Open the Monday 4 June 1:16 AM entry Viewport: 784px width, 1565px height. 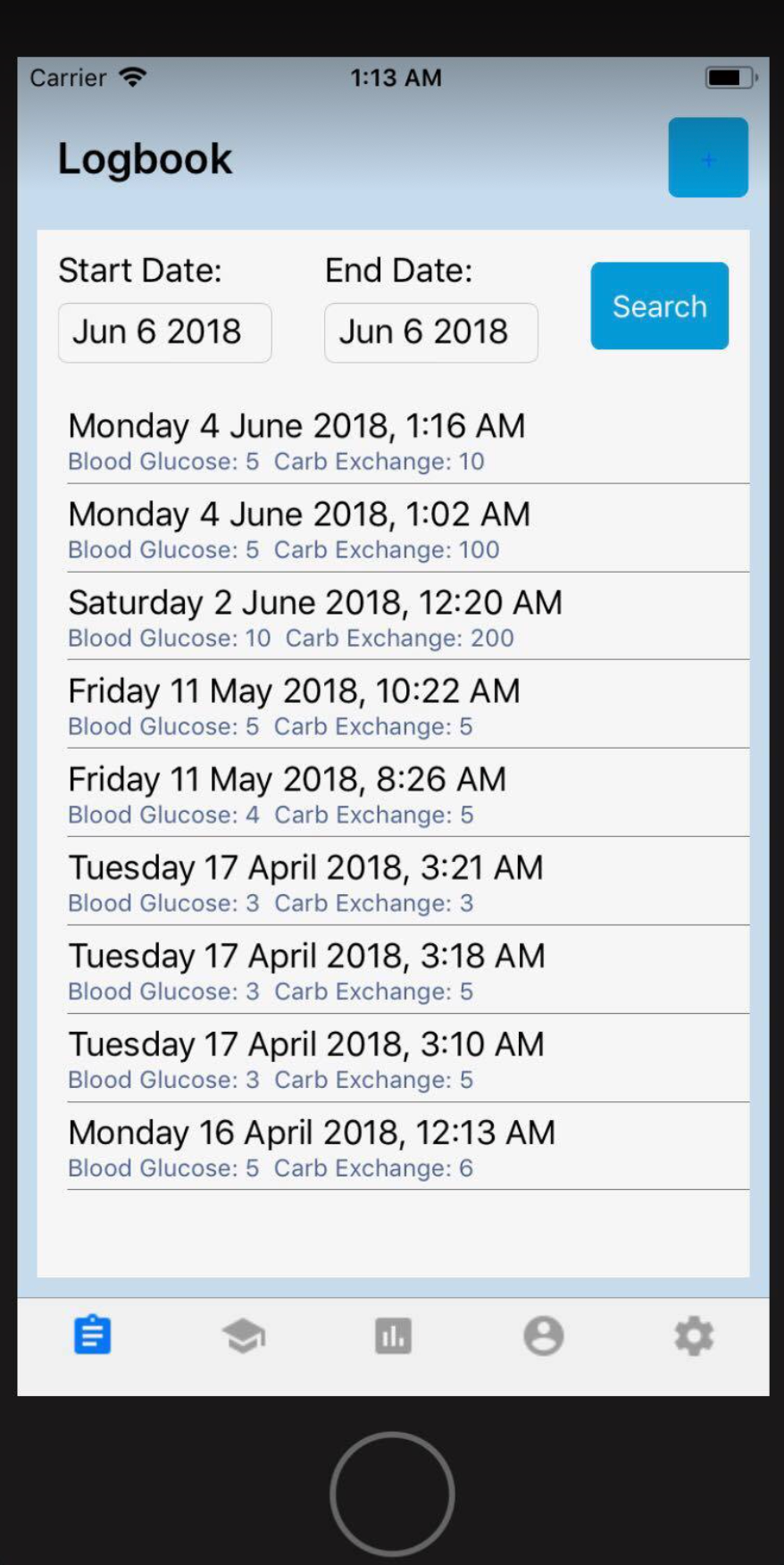[x=408, y=441]
